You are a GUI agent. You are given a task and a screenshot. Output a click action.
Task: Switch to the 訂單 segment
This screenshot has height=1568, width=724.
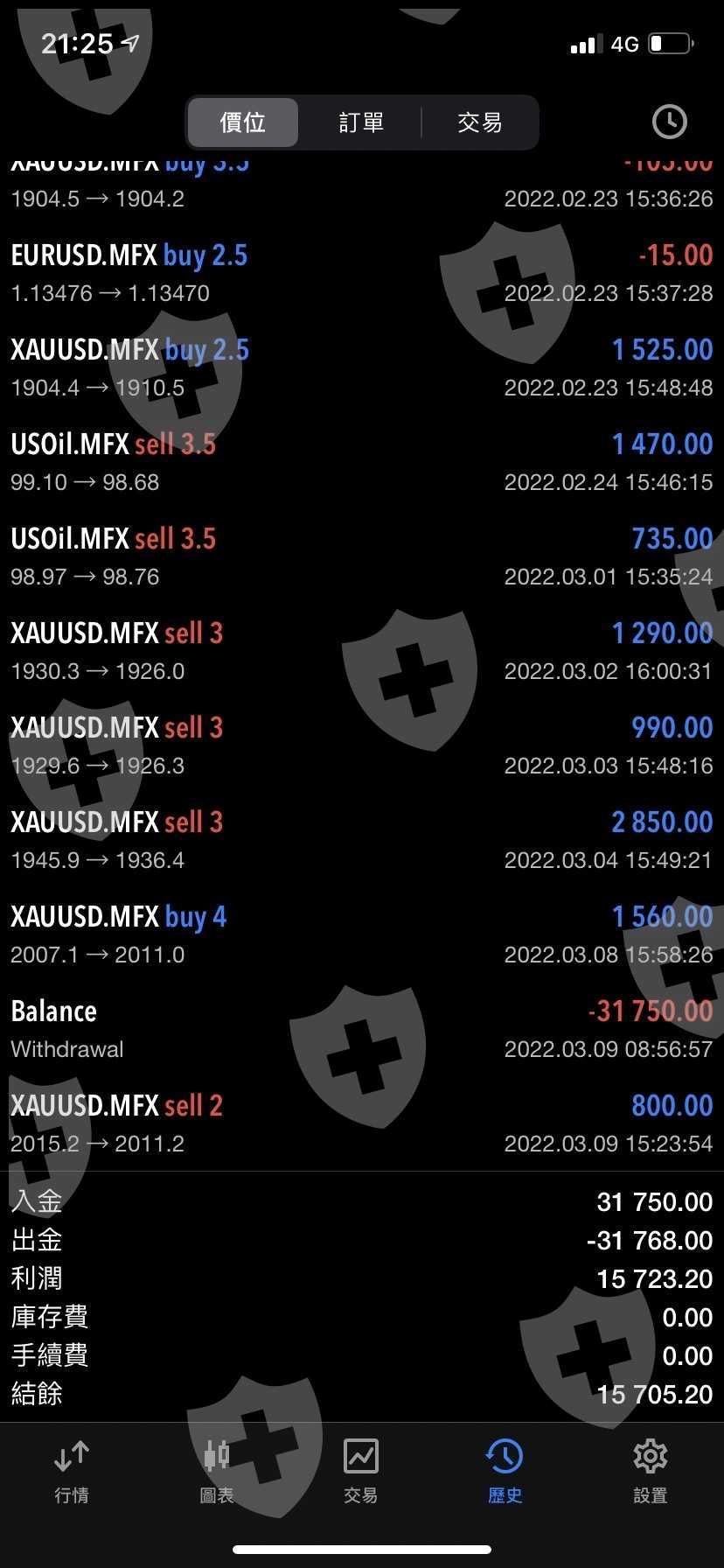361,122
